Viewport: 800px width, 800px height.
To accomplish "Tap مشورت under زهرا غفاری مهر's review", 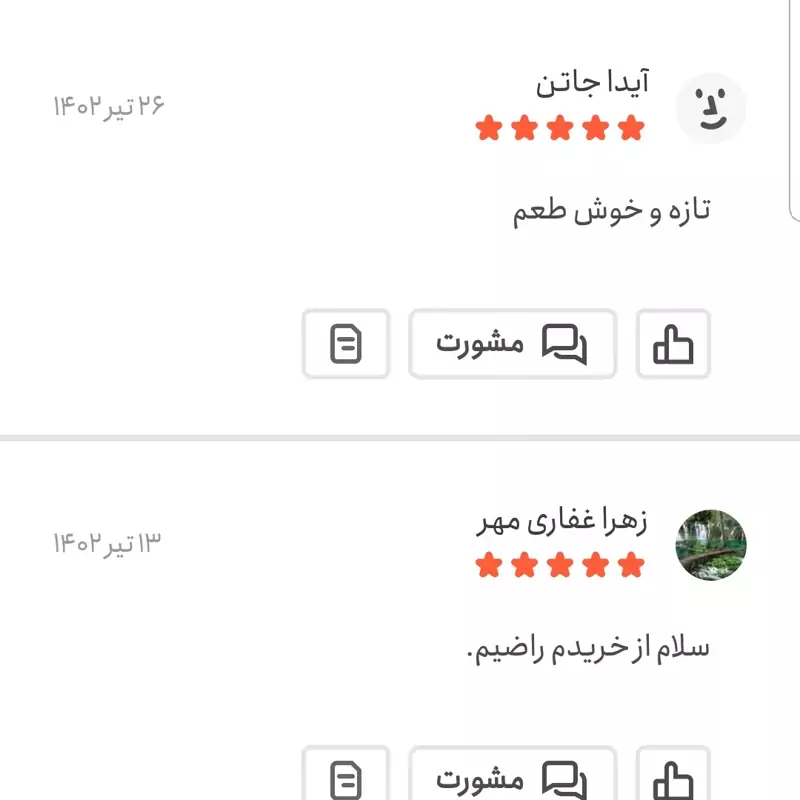I will (512, 777).
